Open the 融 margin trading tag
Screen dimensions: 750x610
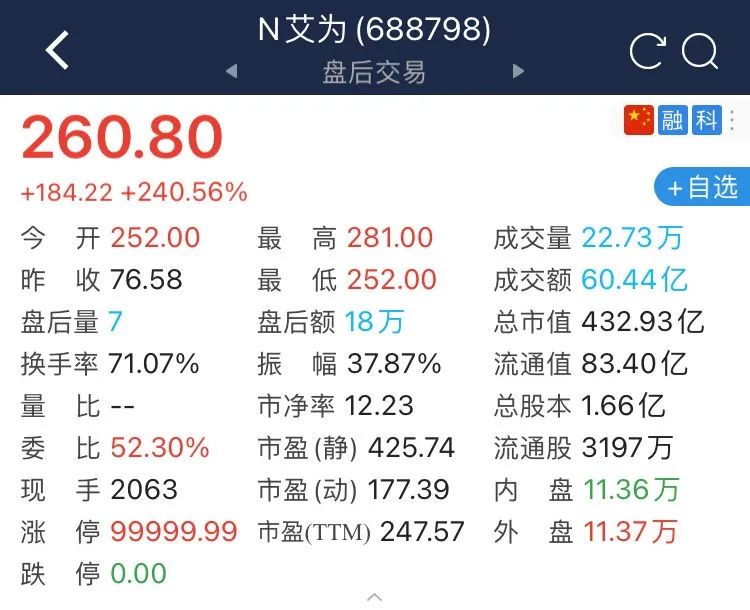[x=673, y=120]
